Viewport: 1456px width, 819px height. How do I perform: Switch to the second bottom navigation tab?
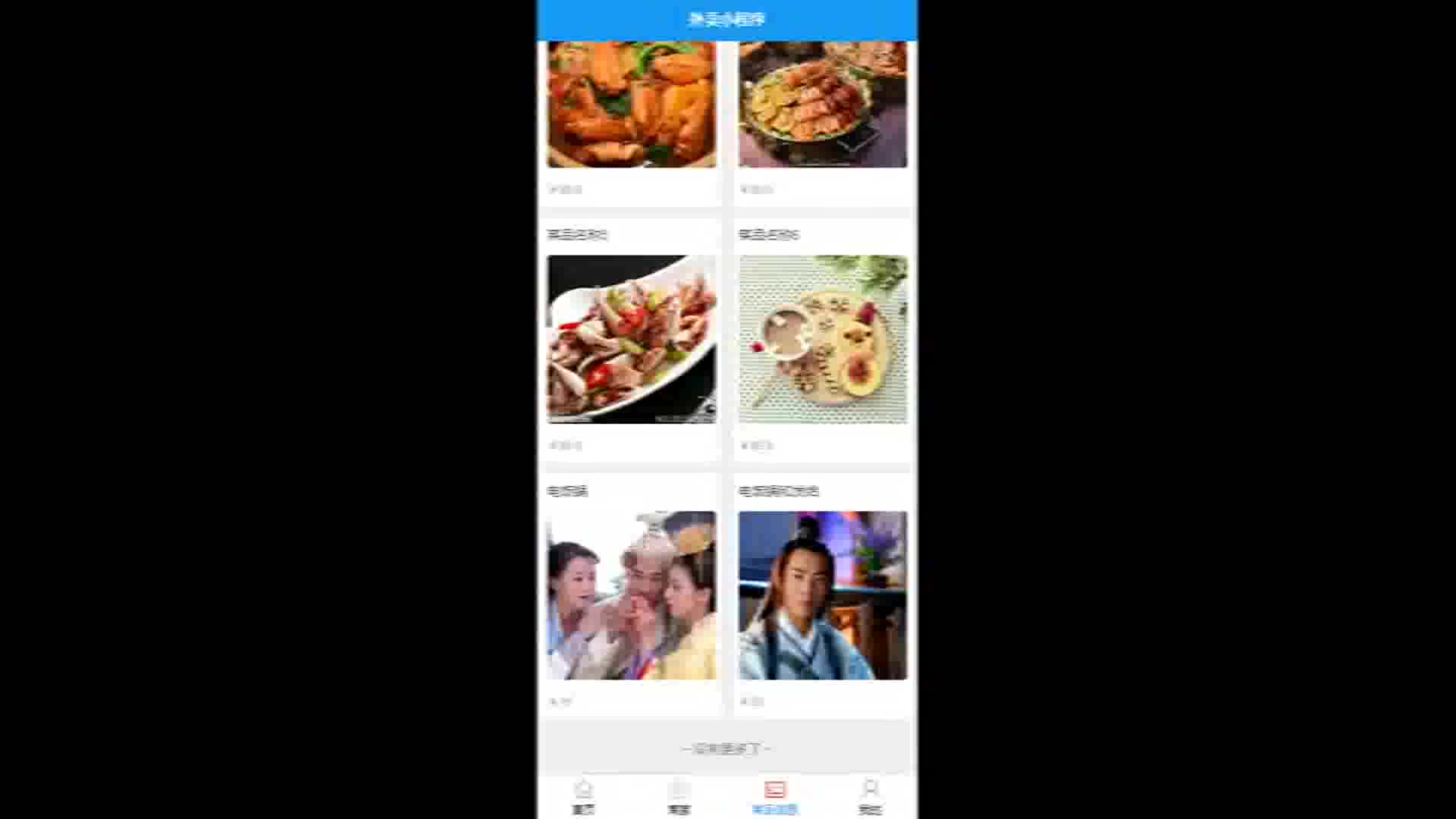[679, 796]
